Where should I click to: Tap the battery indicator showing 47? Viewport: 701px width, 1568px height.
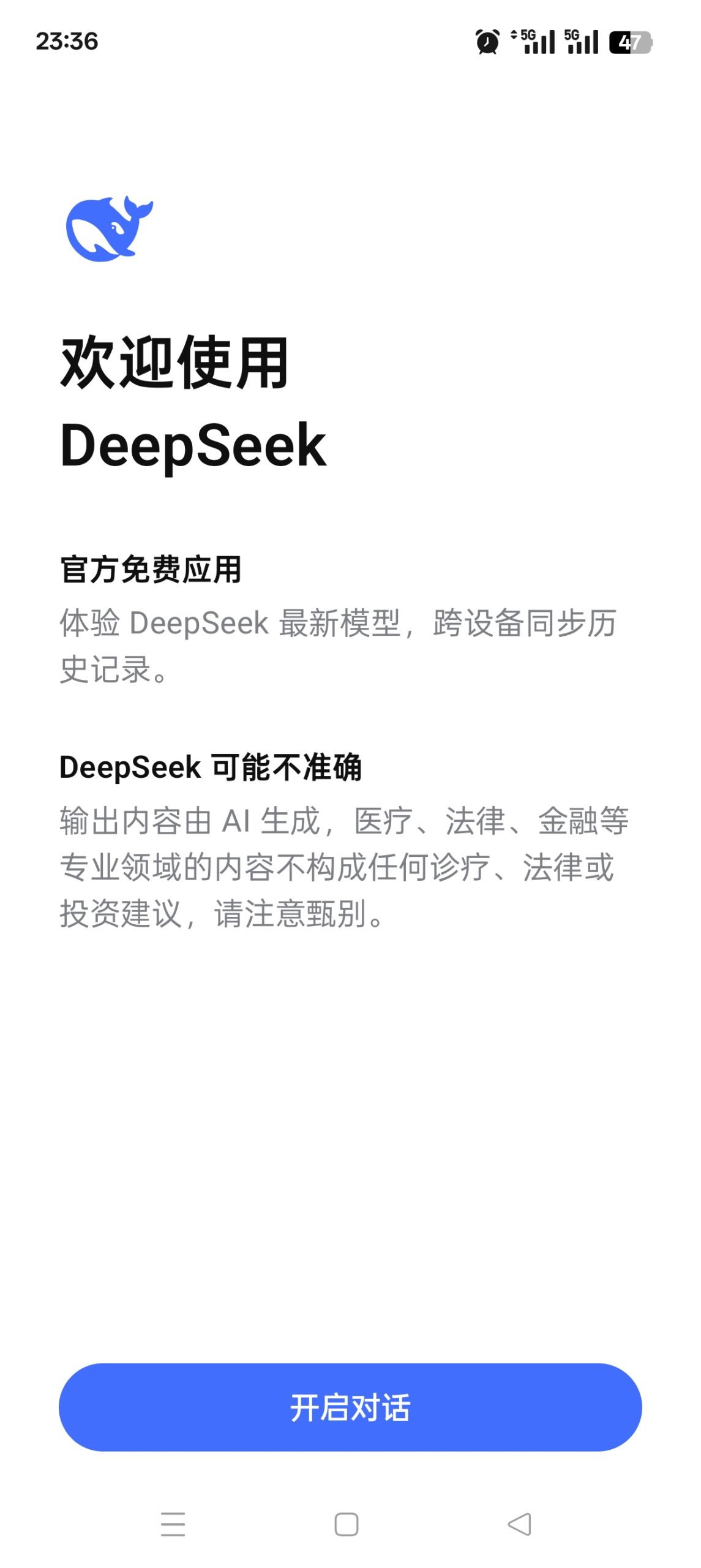pos(631,43)
